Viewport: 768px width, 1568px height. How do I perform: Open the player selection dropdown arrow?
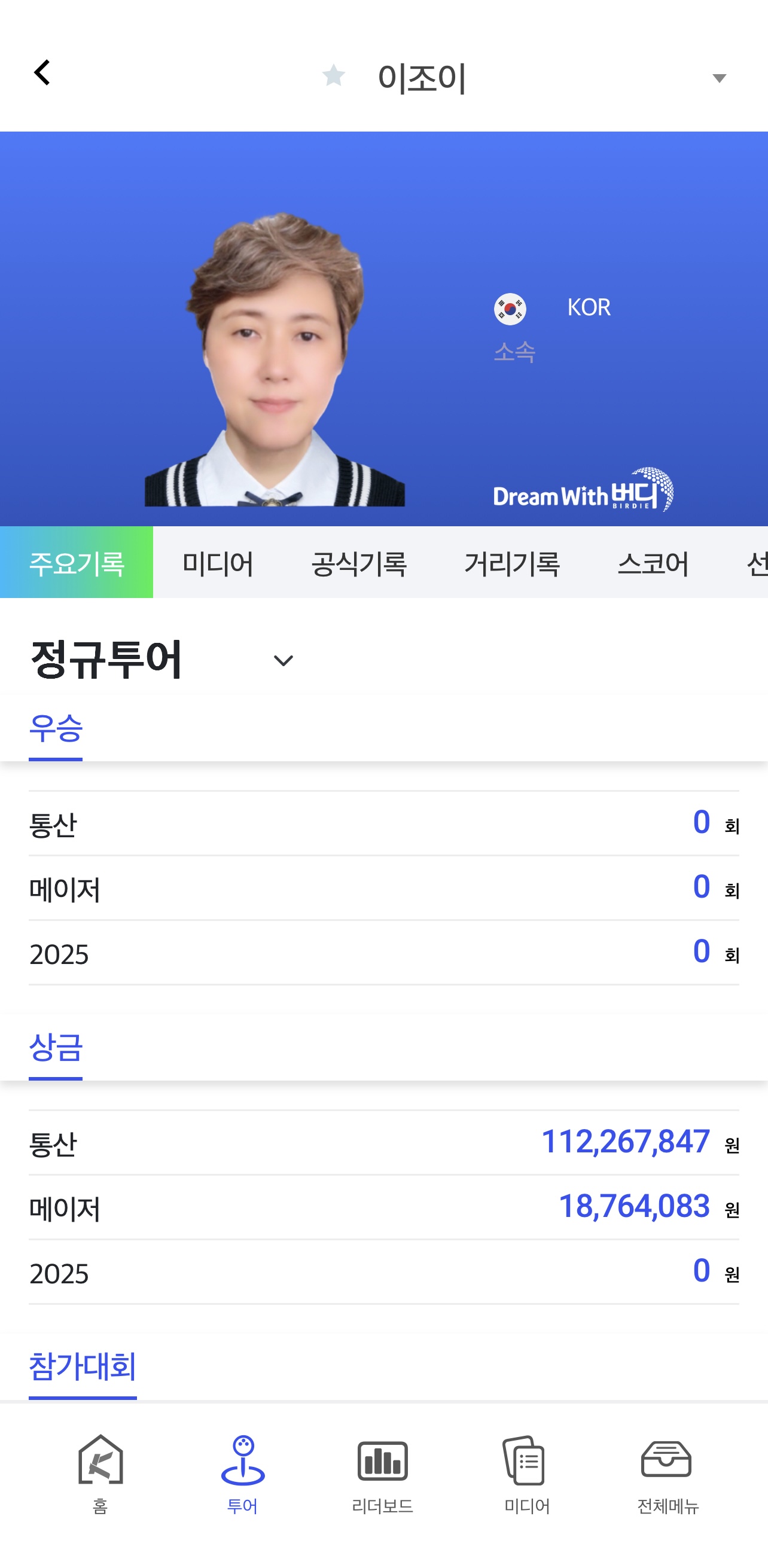[720, 78]
